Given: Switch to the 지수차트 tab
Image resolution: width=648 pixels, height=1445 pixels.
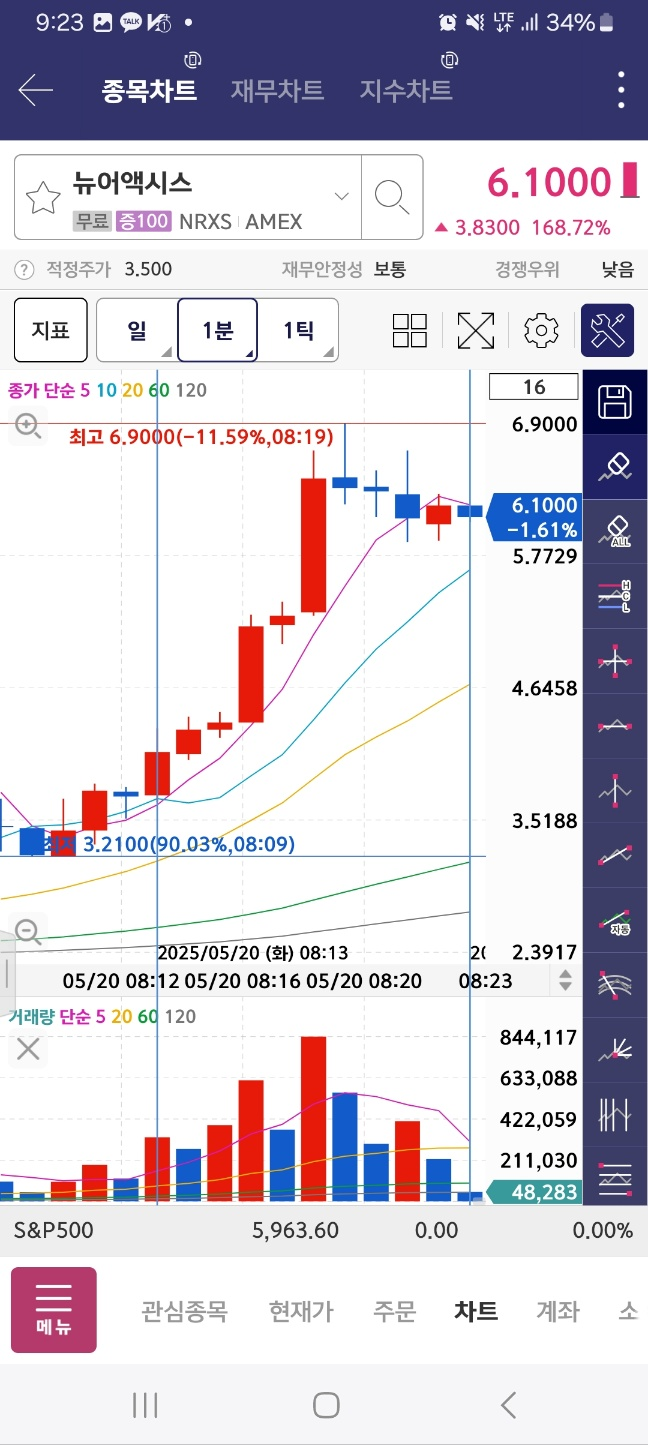Looking at the screenshot, I should 406,90.
